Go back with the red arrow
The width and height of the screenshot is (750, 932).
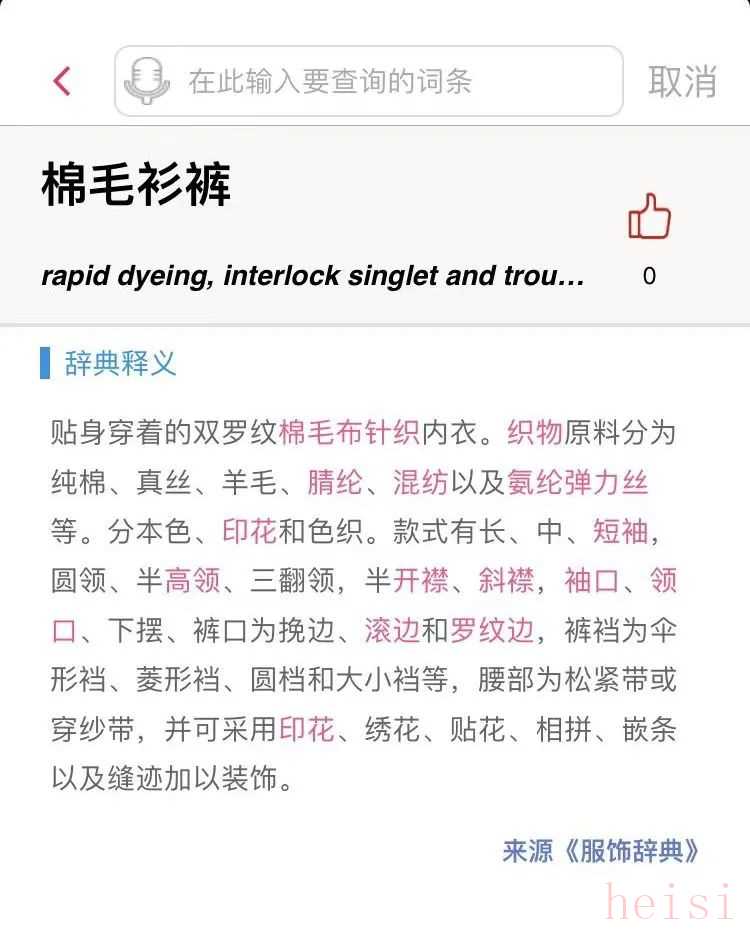[62, 81]
